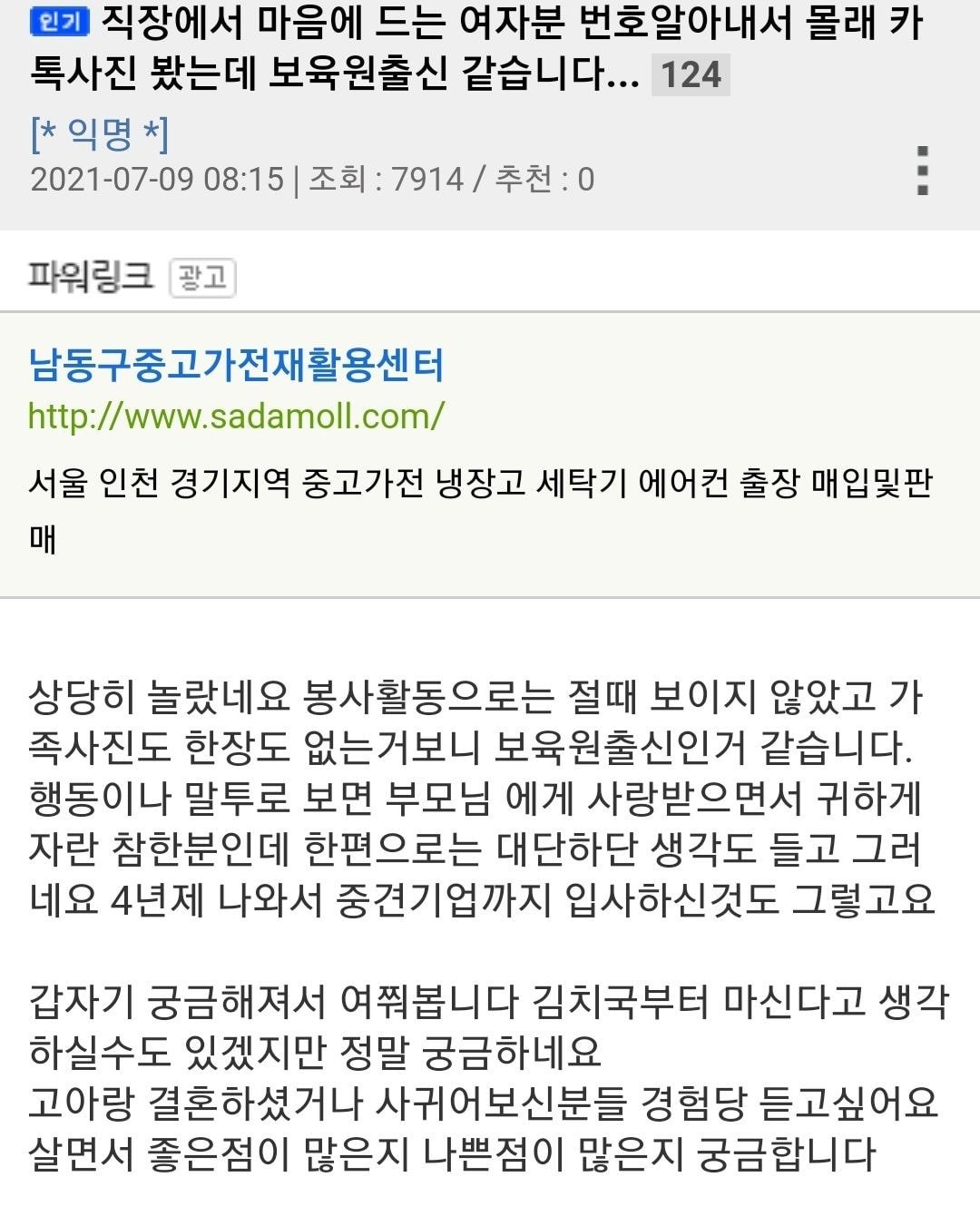The image size is (980, 1226).
Task: Open the 124 comments count badge
Action: coord(691,74)
